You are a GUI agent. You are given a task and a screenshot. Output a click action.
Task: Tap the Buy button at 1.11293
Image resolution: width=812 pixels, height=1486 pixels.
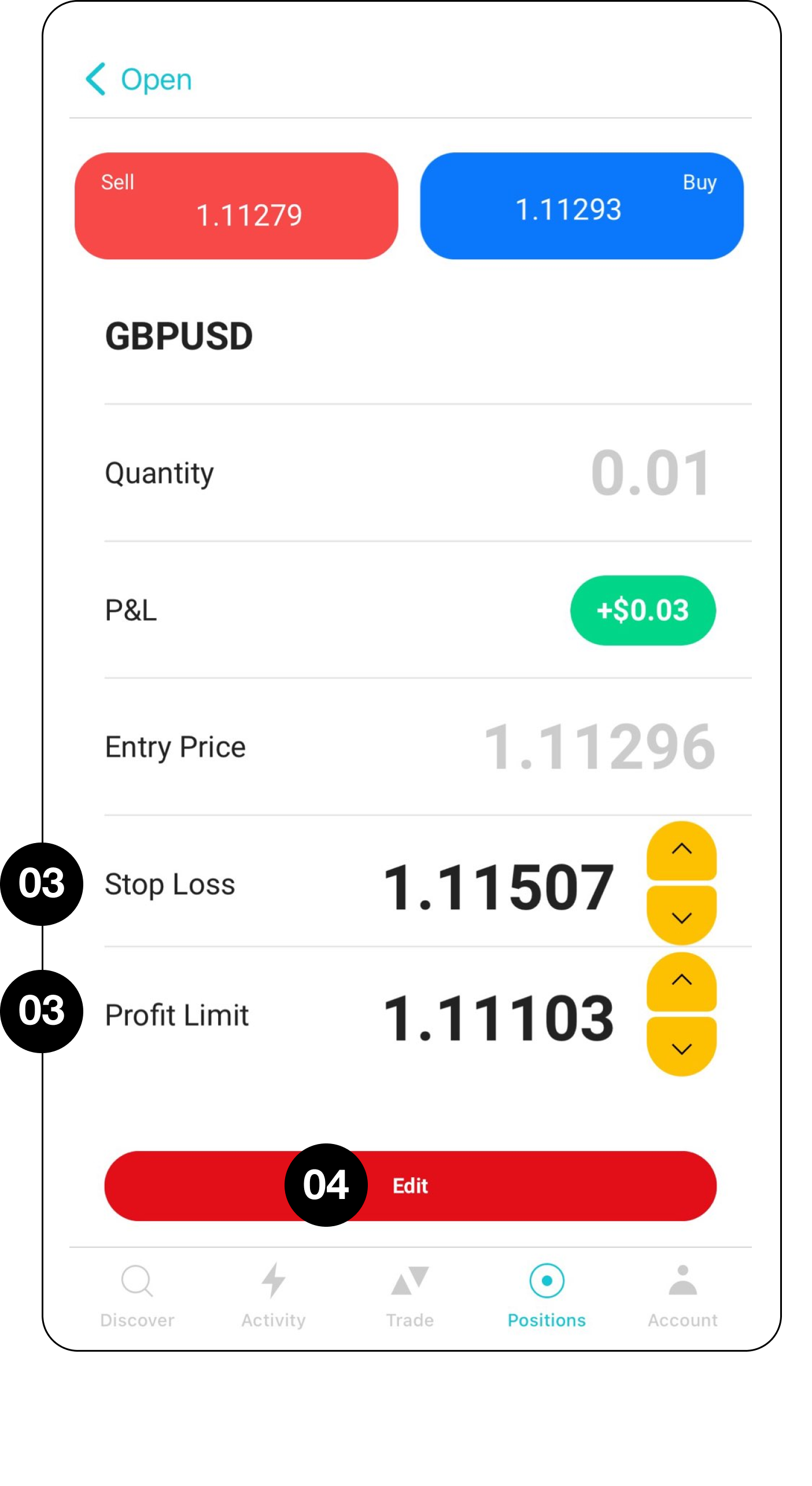click(581, 205)
